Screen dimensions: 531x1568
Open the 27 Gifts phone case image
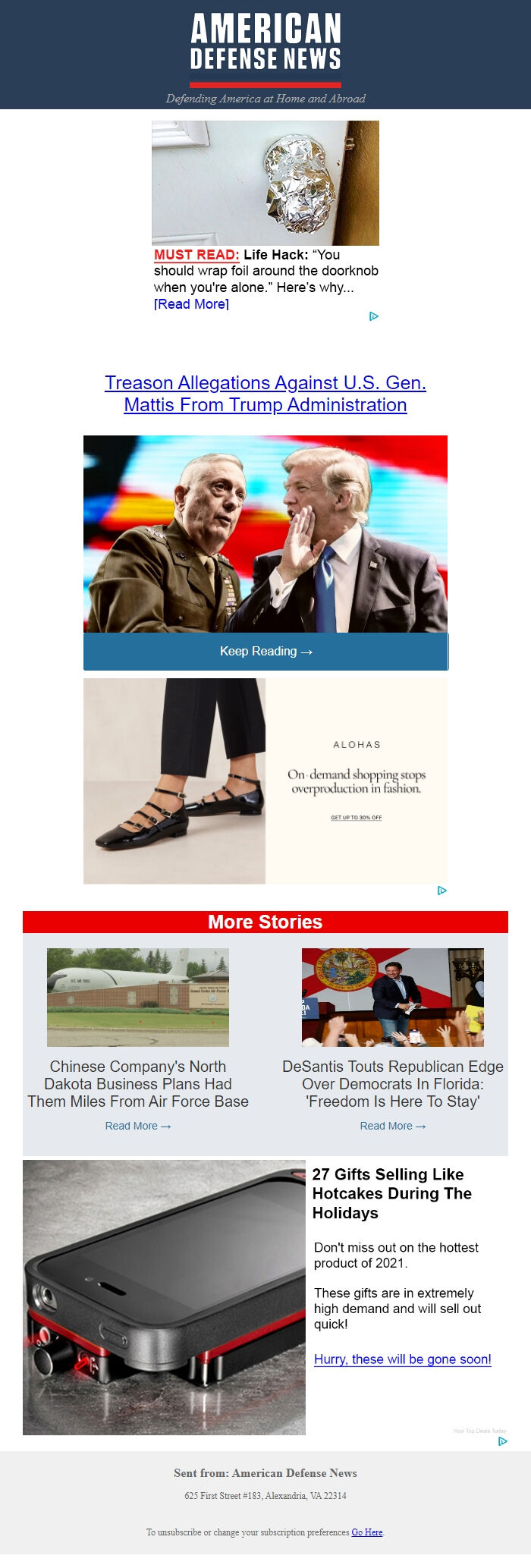pyautogui.click(x=164, y=1297)
